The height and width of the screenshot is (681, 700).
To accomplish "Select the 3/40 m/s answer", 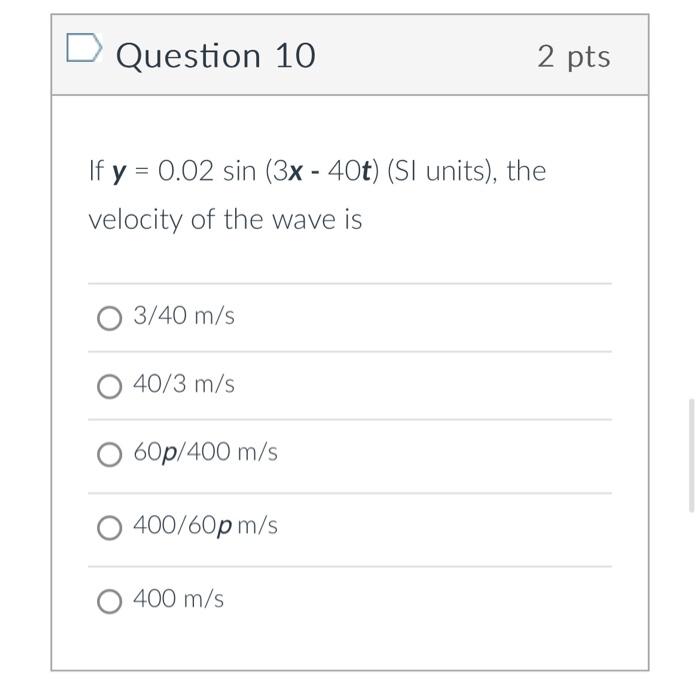I will [x=109, y=318].
